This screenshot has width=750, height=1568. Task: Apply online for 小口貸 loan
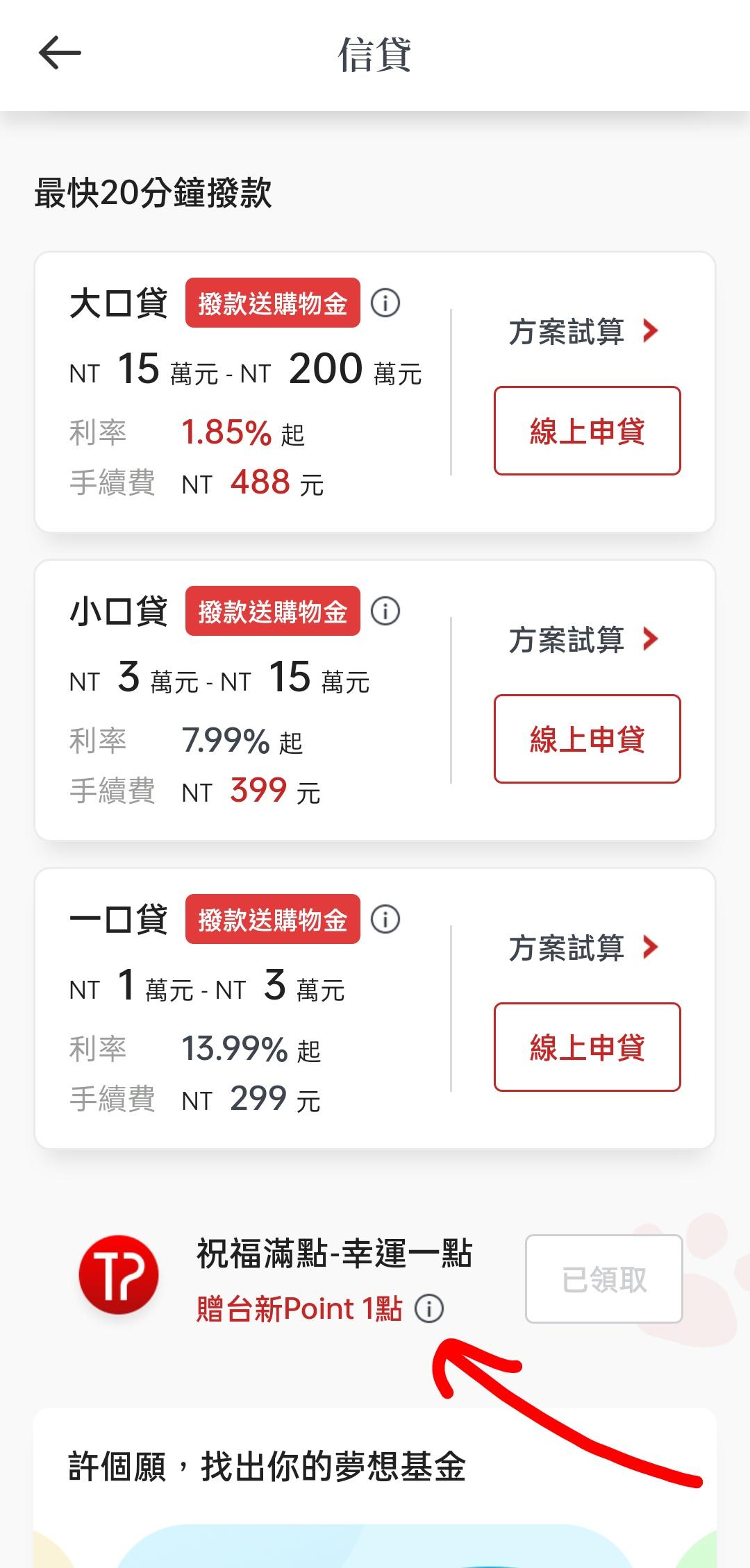587,739
